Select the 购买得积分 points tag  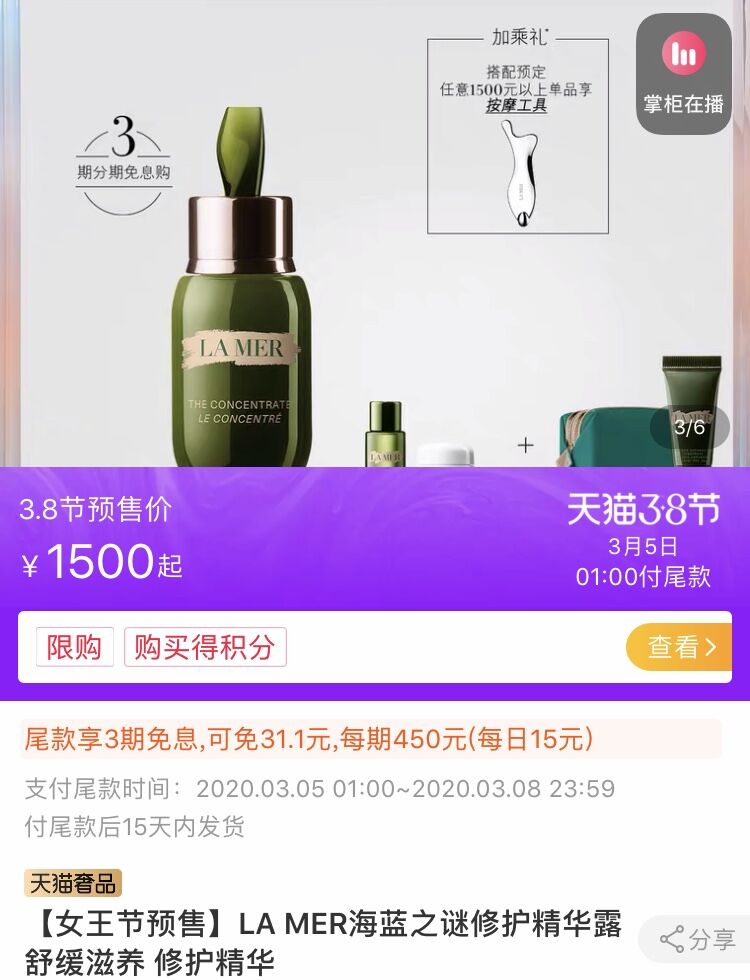coord(207,647)
